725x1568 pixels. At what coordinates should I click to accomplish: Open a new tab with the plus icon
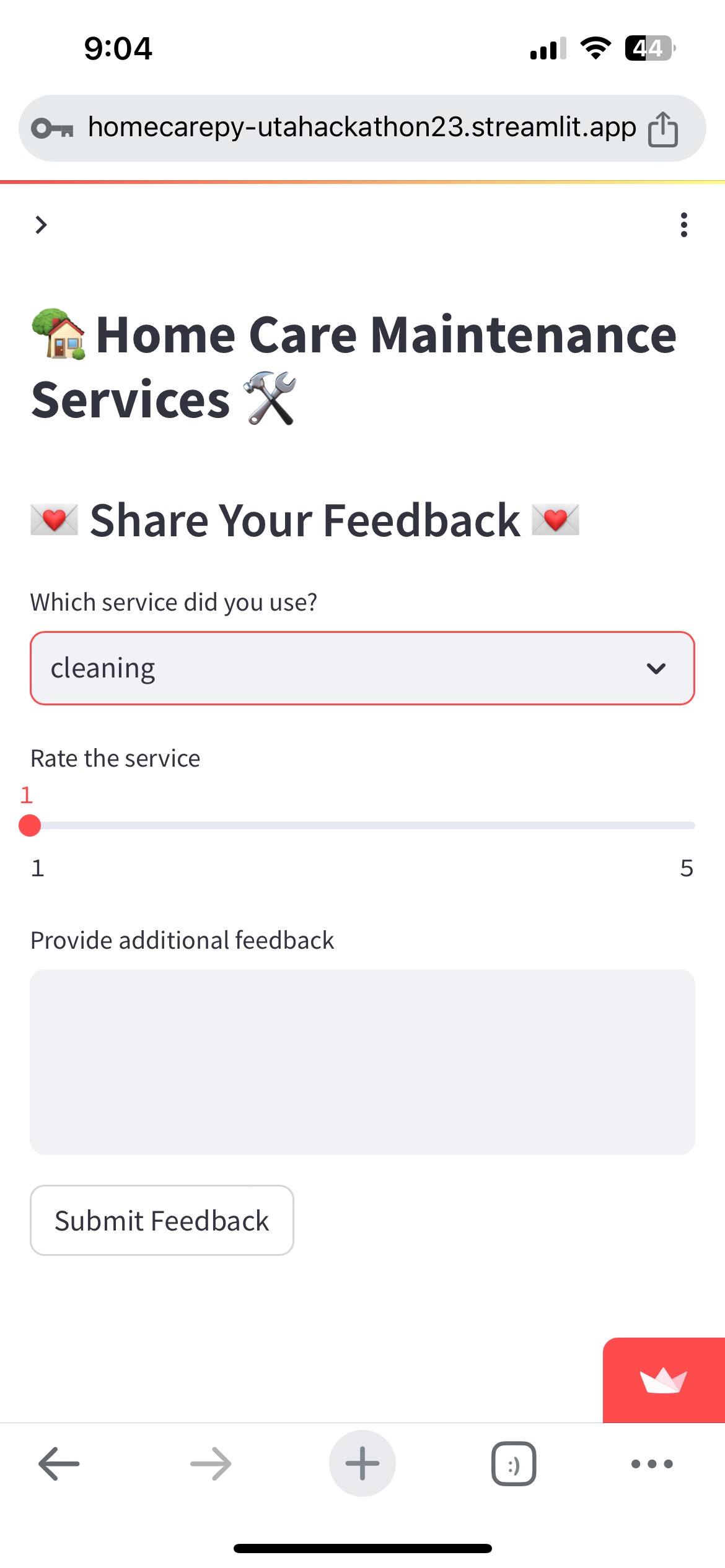(362, 1463)
